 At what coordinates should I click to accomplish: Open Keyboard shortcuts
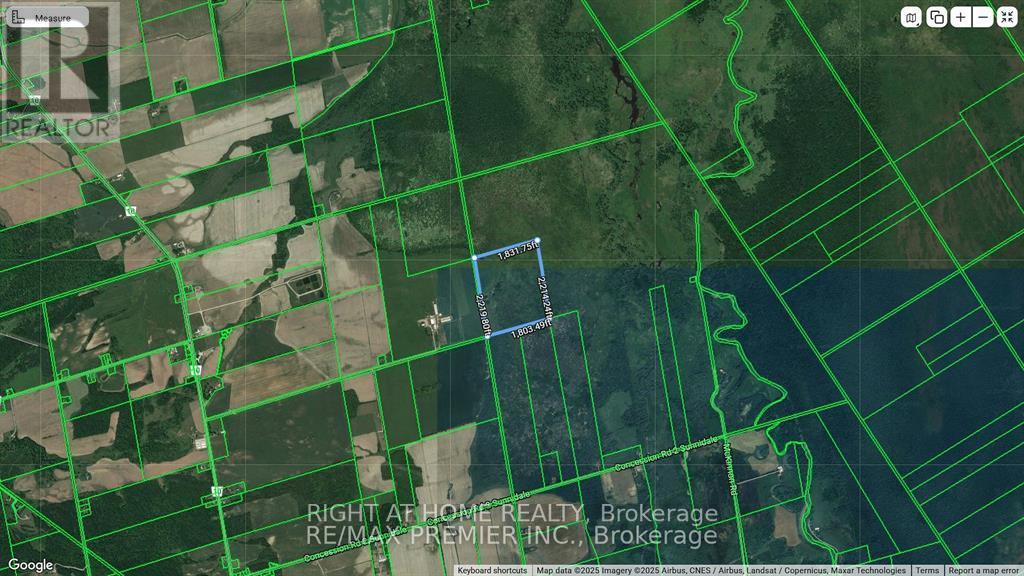(x=493, y=570)
